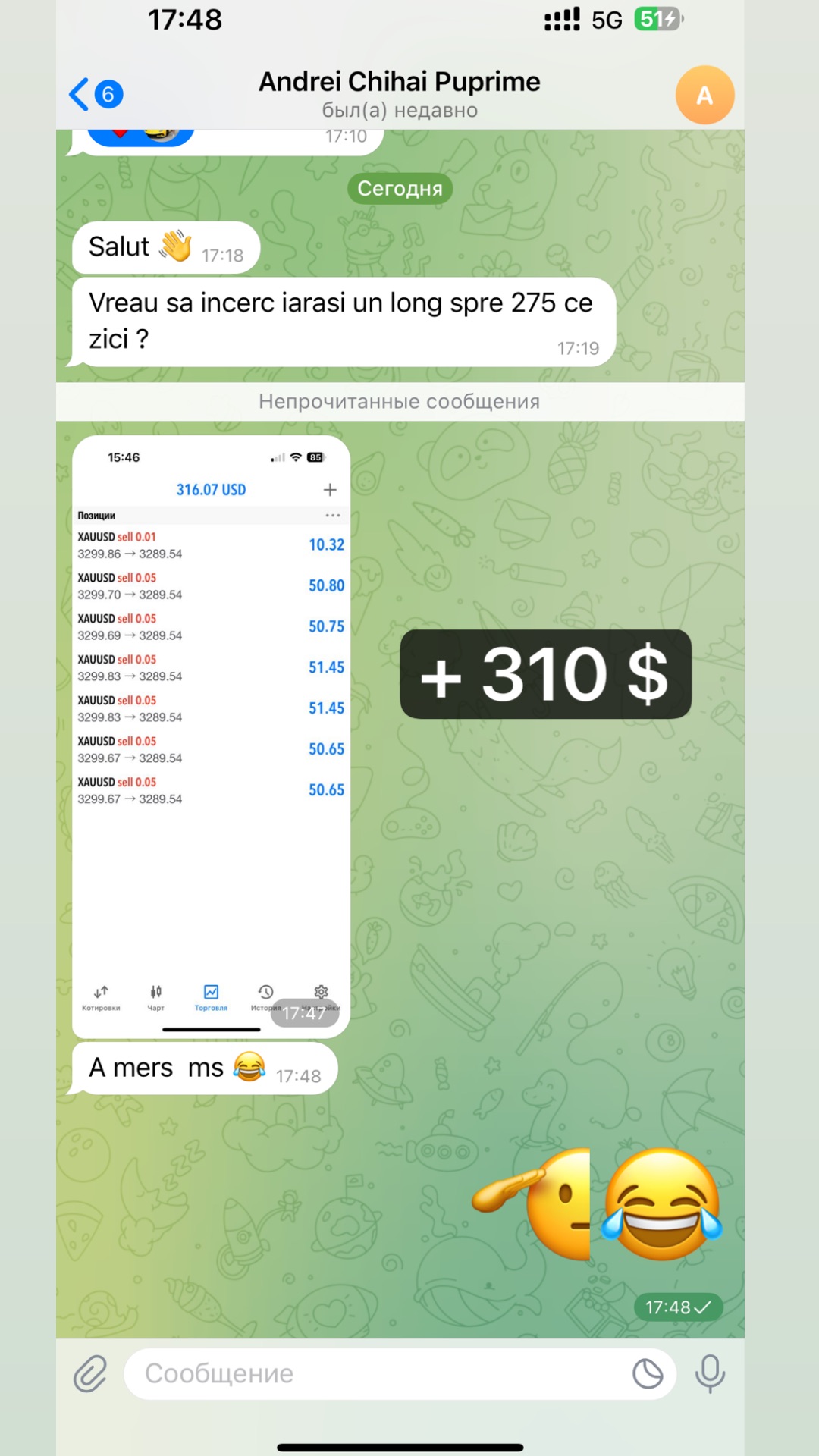Tap the Сегодня date badge

click(400, 188)
